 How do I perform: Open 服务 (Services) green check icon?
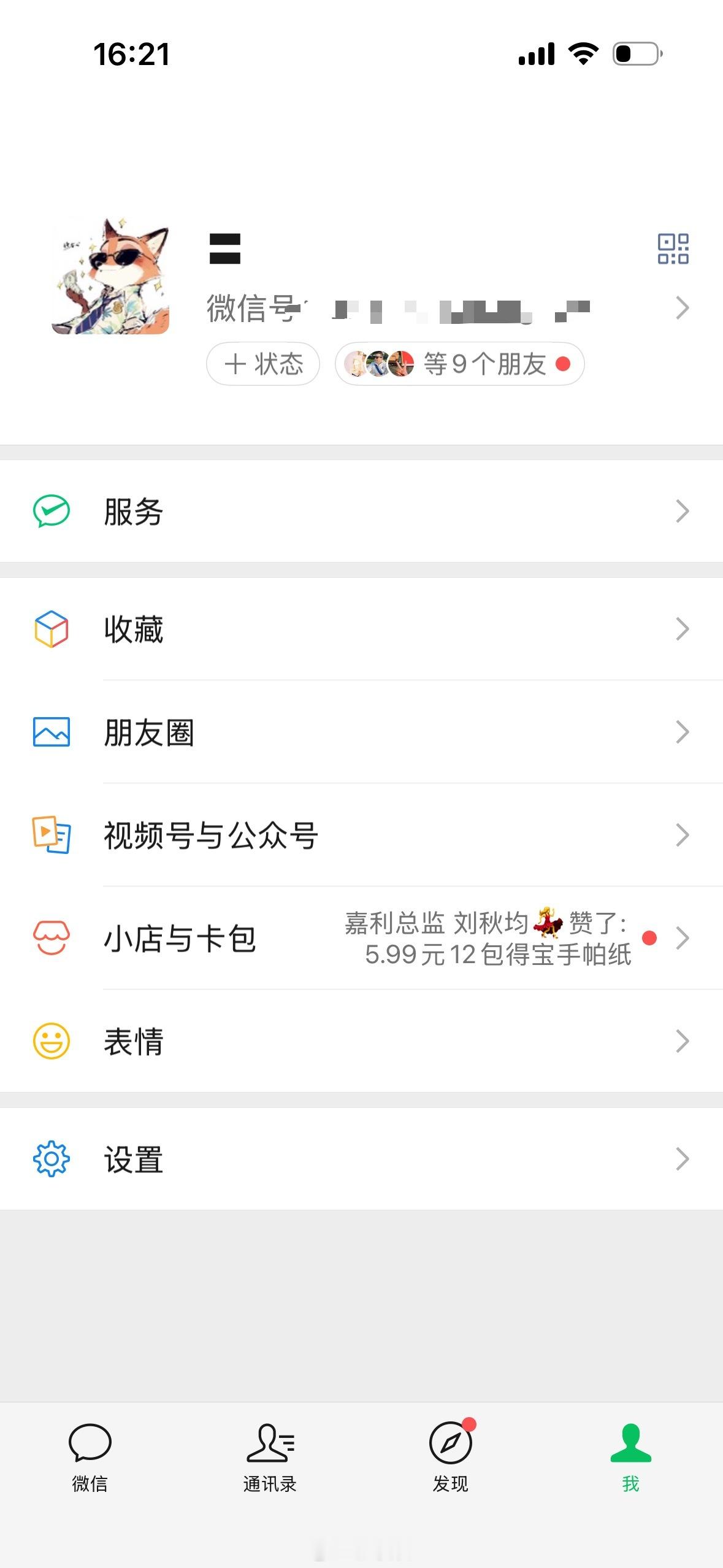(x=52, y=510)
